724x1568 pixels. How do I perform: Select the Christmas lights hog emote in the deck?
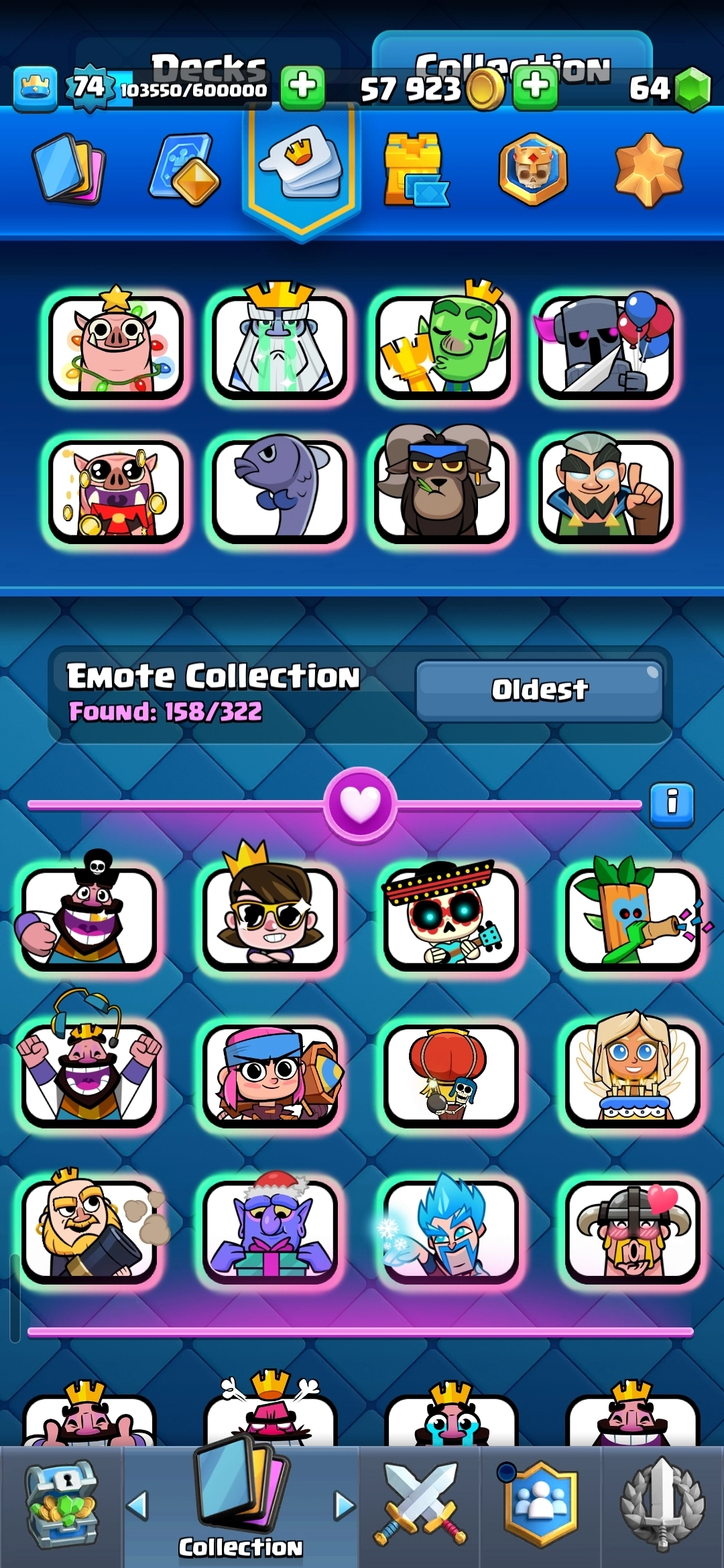115,347
